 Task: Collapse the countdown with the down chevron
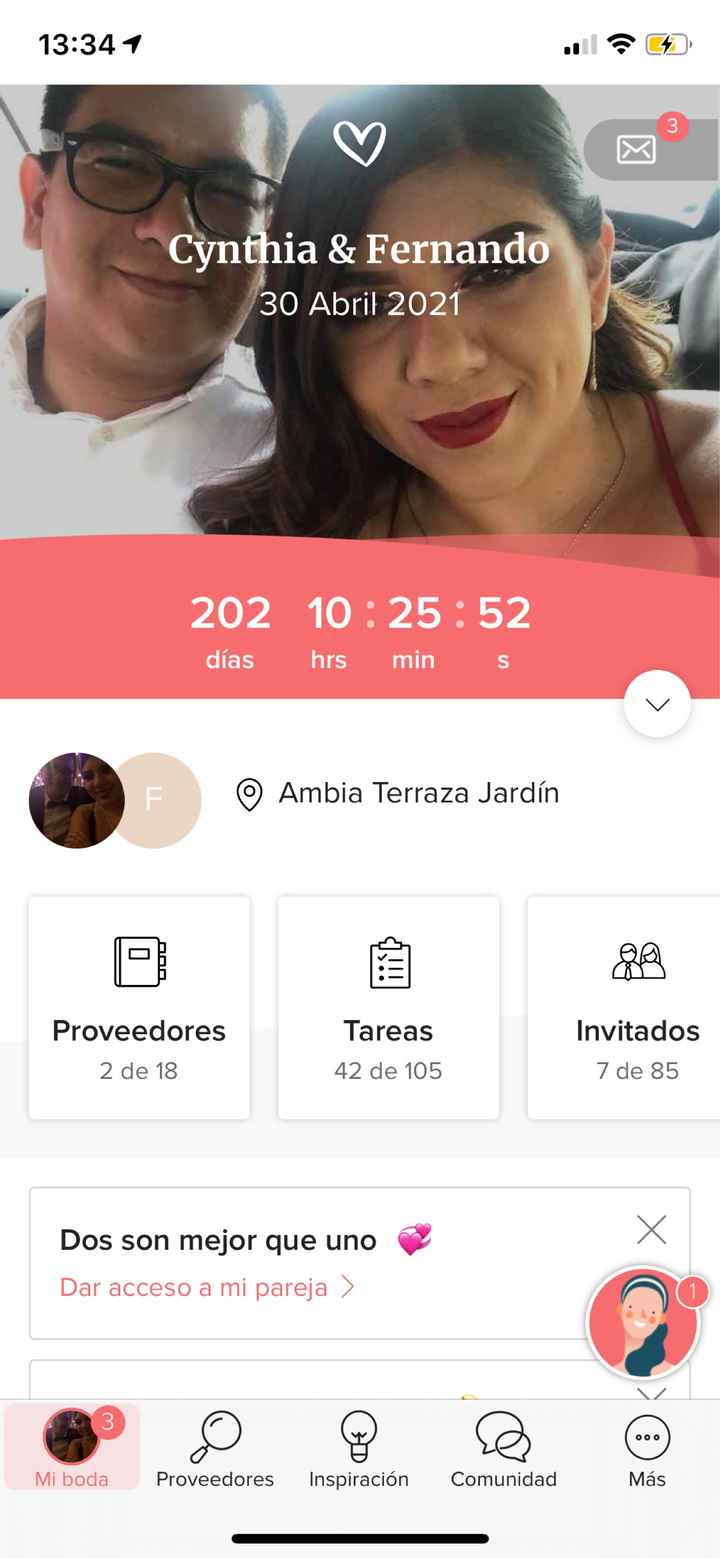coord(657,703)
